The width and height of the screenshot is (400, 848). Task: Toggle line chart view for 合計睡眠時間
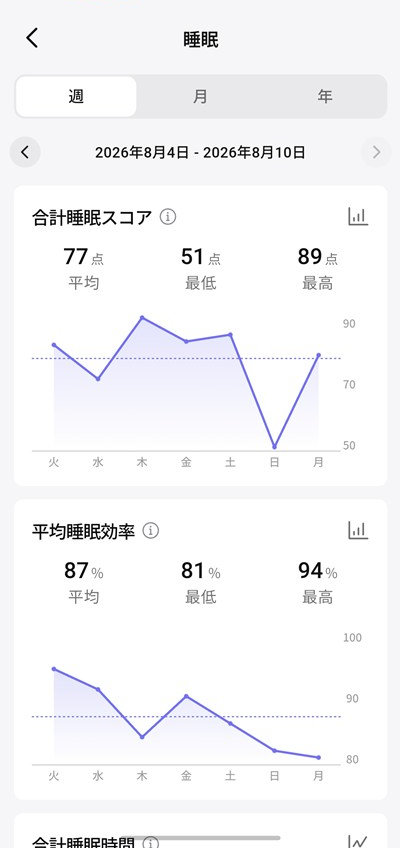tap(358, 841)
